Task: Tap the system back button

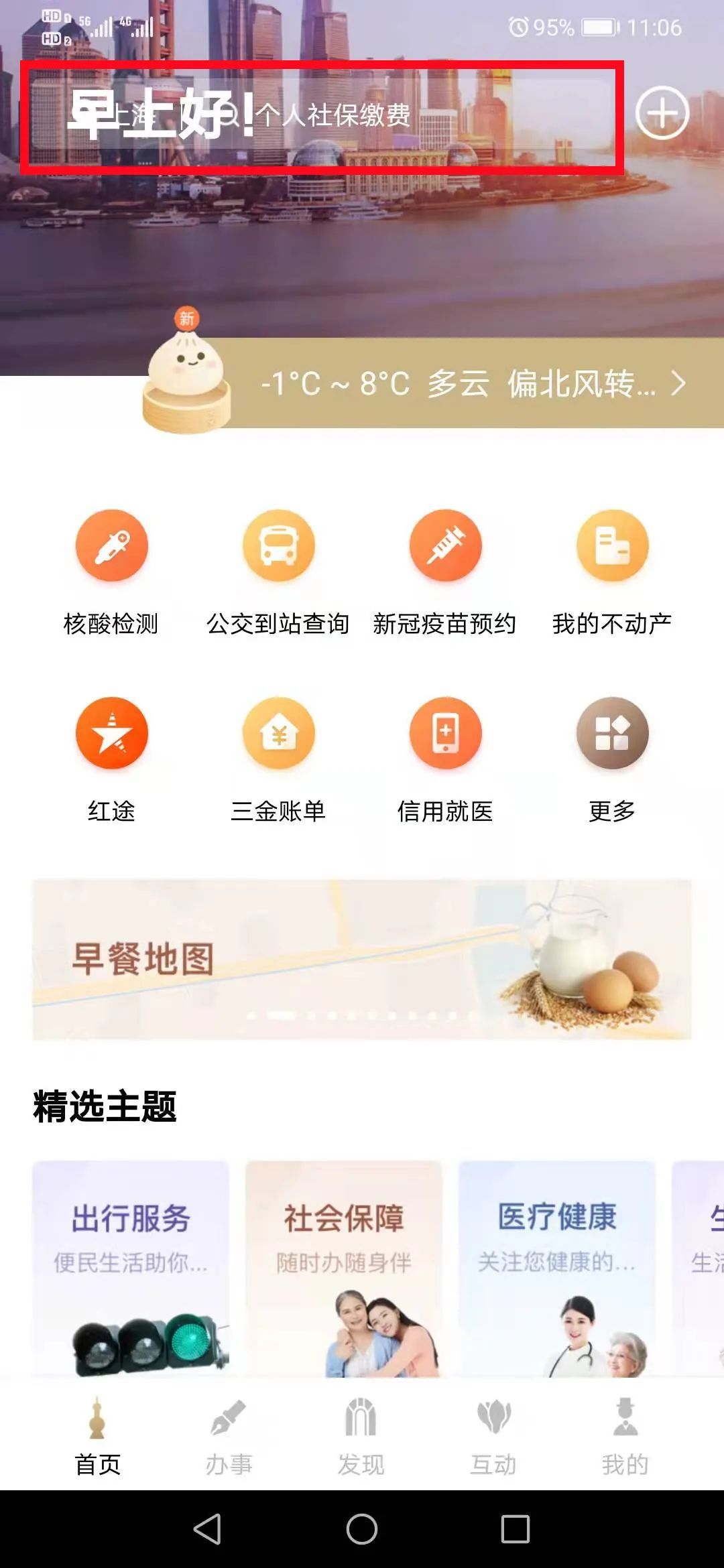Action: [x=207, y=1529]
